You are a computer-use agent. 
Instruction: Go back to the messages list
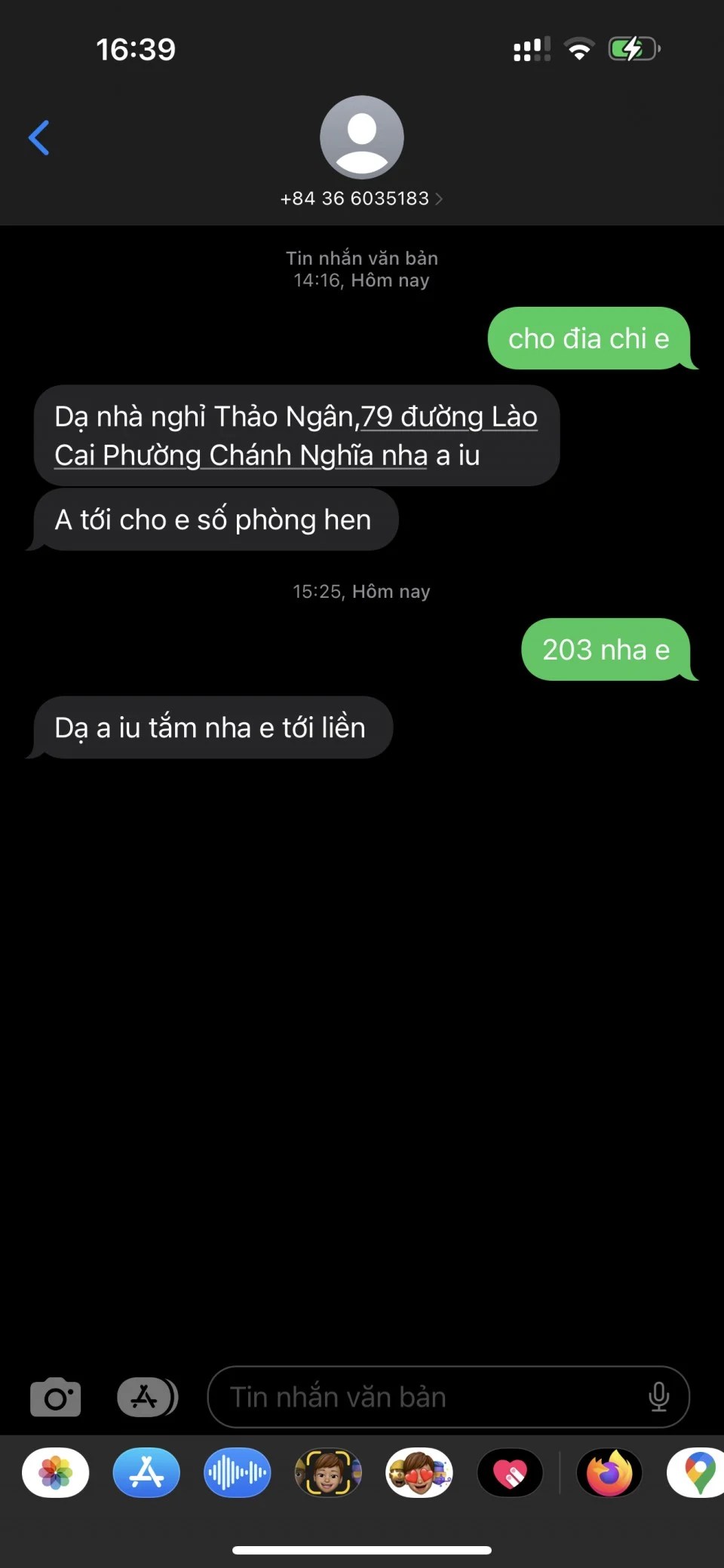click(39, 138)
